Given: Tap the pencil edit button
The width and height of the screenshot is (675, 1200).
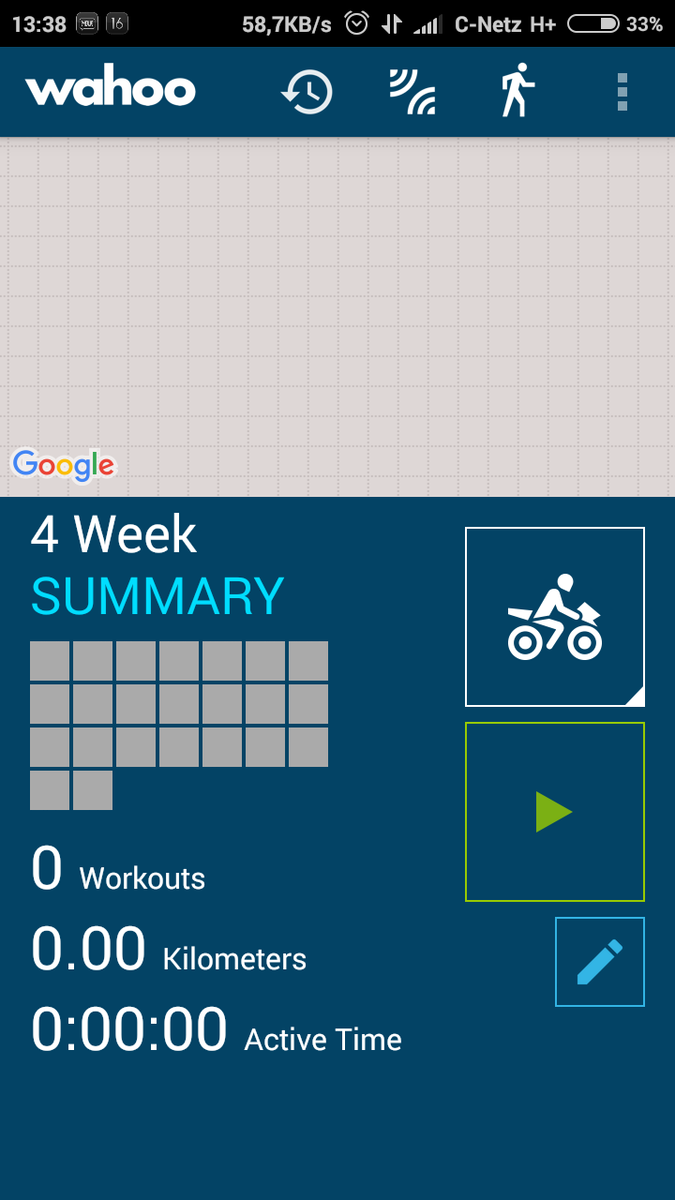Looking at the screenshot, I should 600,962.
